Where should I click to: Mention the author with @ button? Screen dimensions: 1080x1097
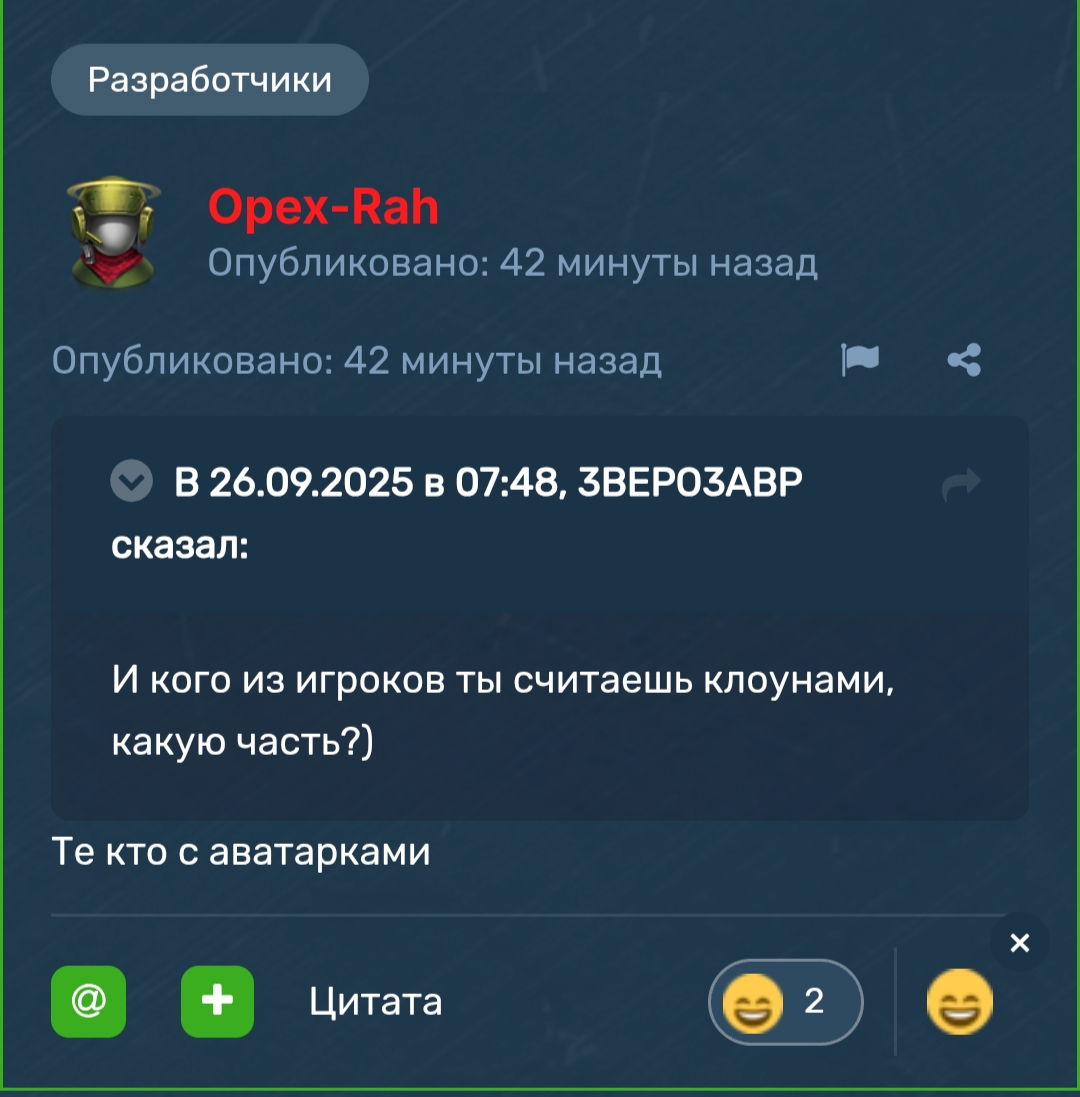[88, 1001]
